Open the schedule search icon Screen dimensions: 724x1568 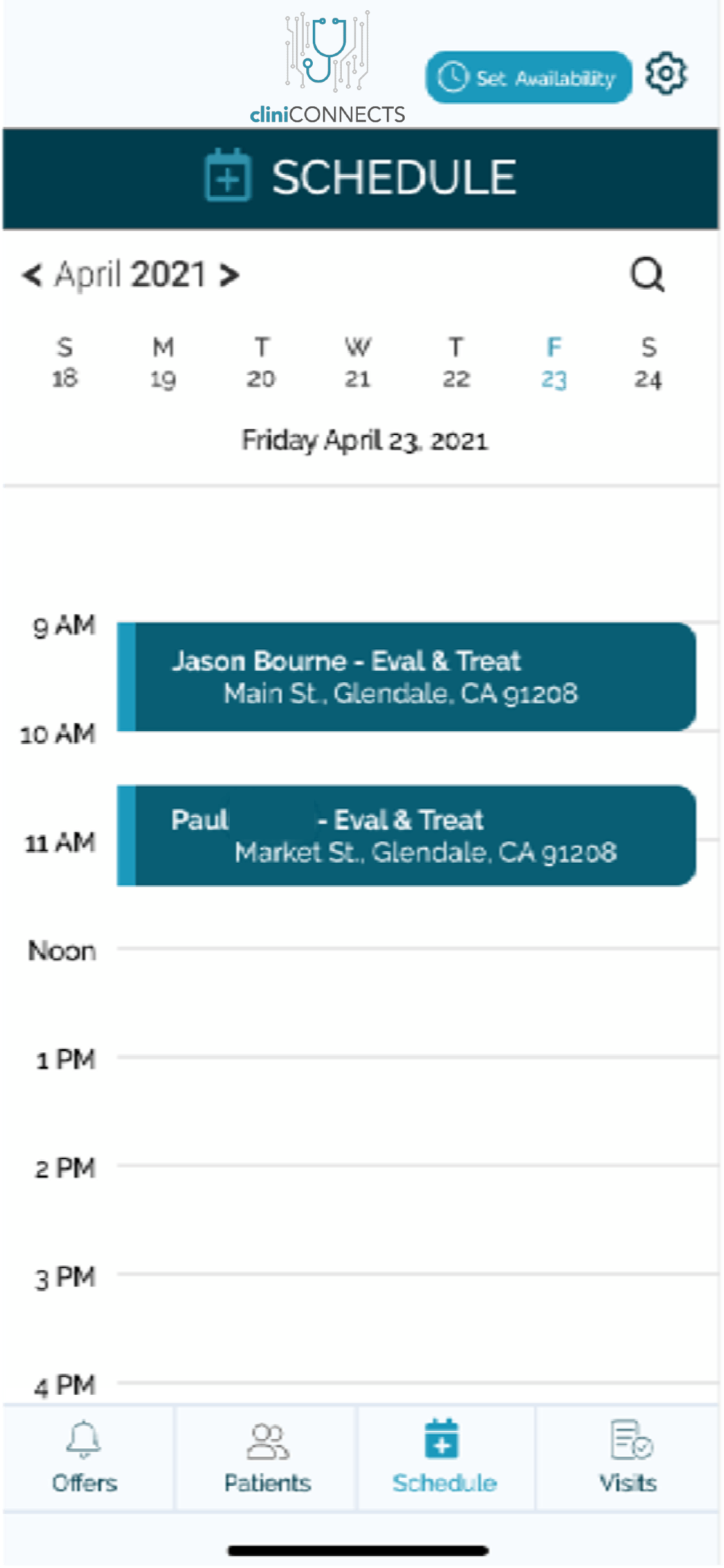tap(647, 275)
